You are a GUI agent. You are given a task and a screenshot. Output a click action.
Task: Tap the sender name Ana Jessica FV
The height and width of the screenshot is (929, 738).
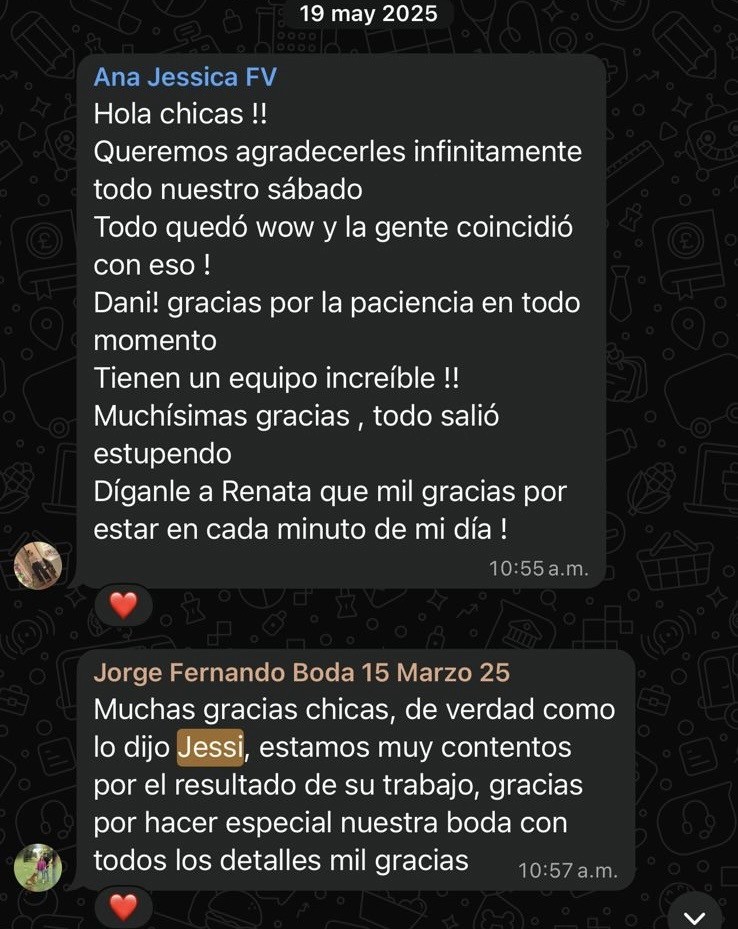(185, 79)
